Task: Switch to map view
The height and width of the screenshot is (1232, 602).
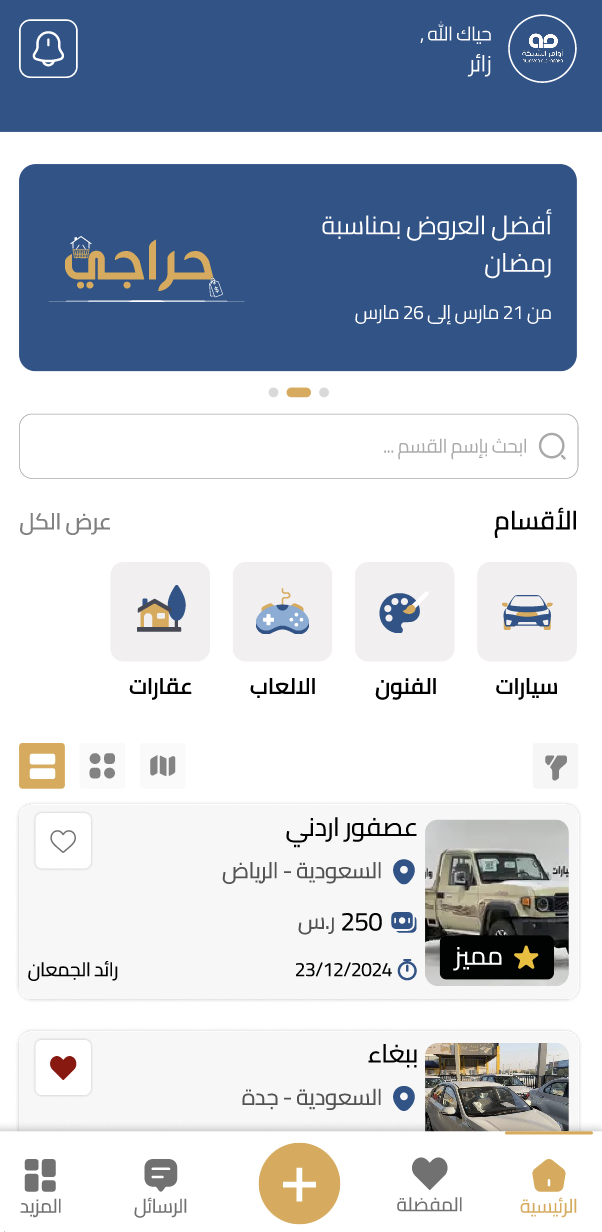Action: tap(163, 766)
